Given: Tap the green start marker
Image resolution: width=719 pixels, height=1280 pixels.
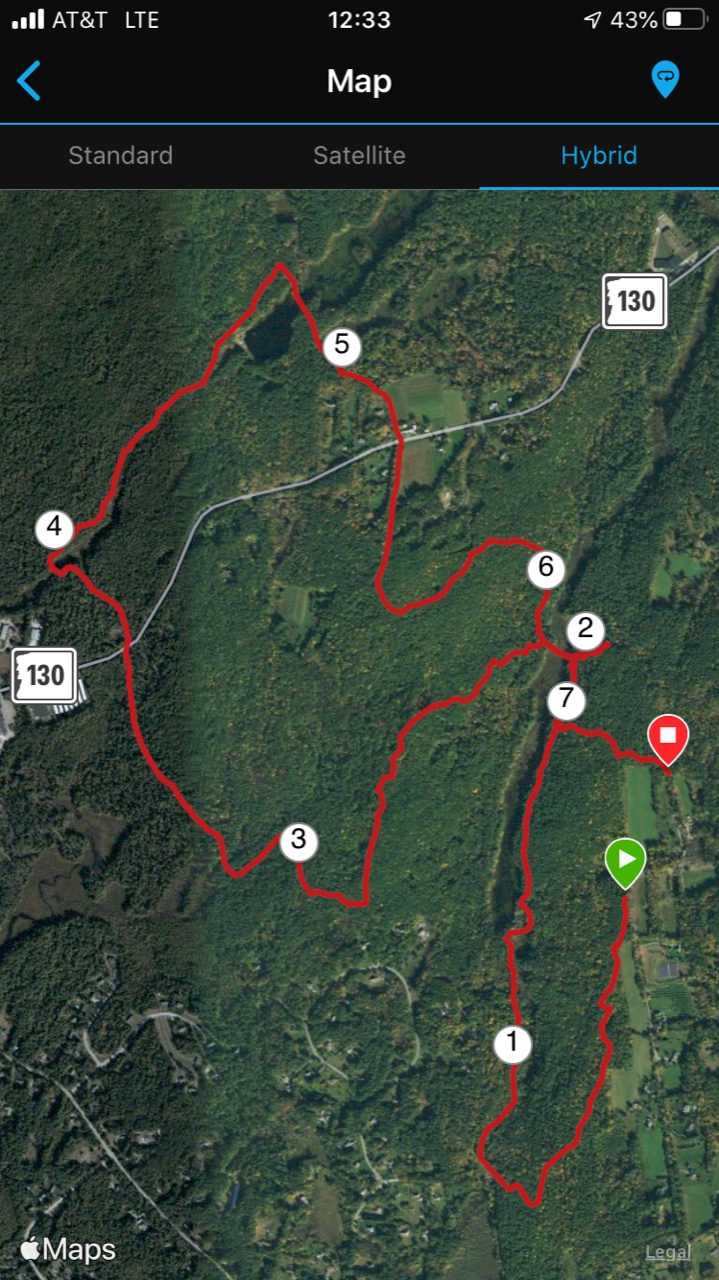Looking at the screenshot, I should point(626,860).
